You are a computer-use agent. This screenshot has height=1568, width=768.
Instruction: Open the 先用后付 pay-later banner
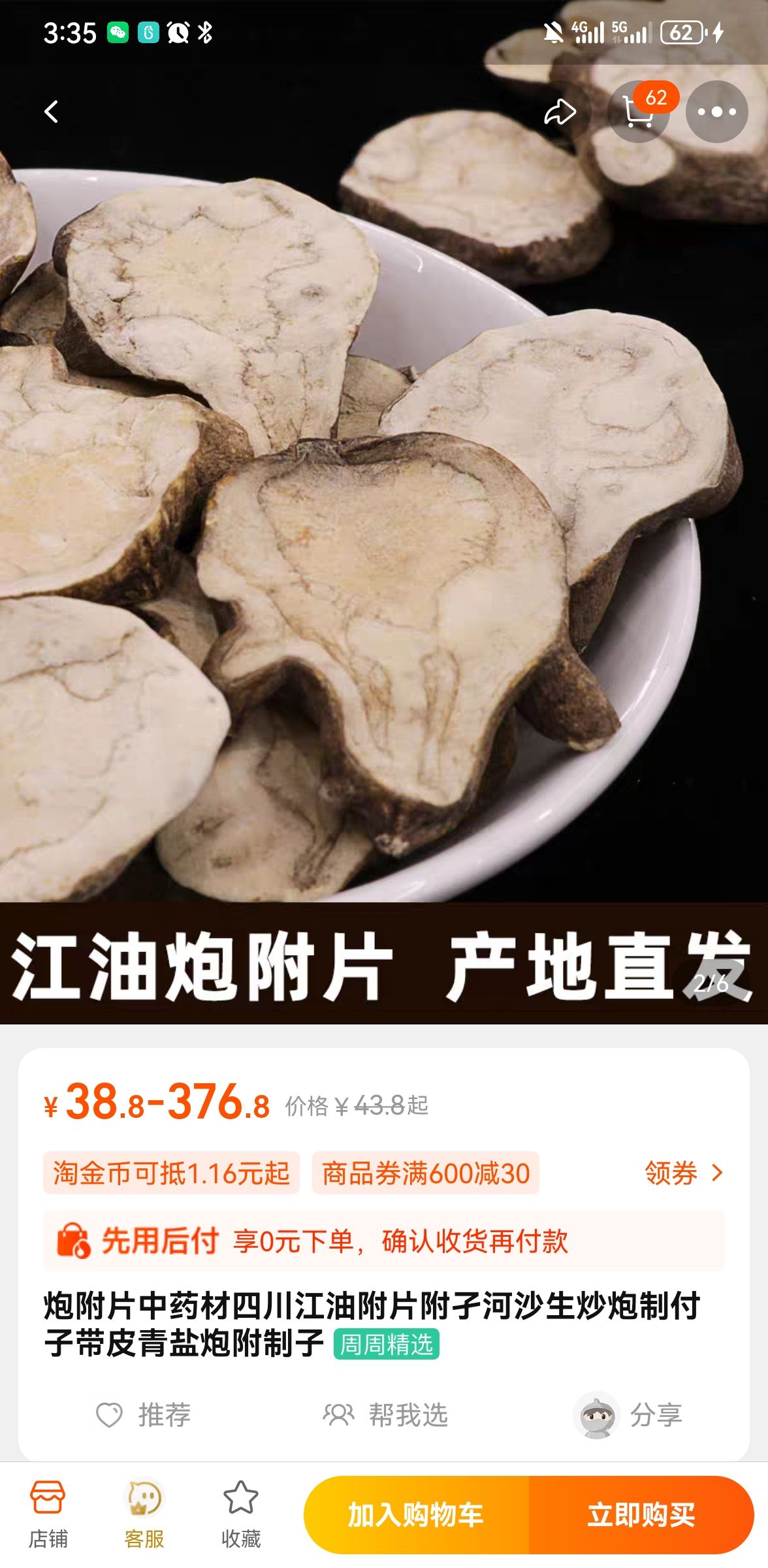pyautogui.click(x=383, y=1241)
